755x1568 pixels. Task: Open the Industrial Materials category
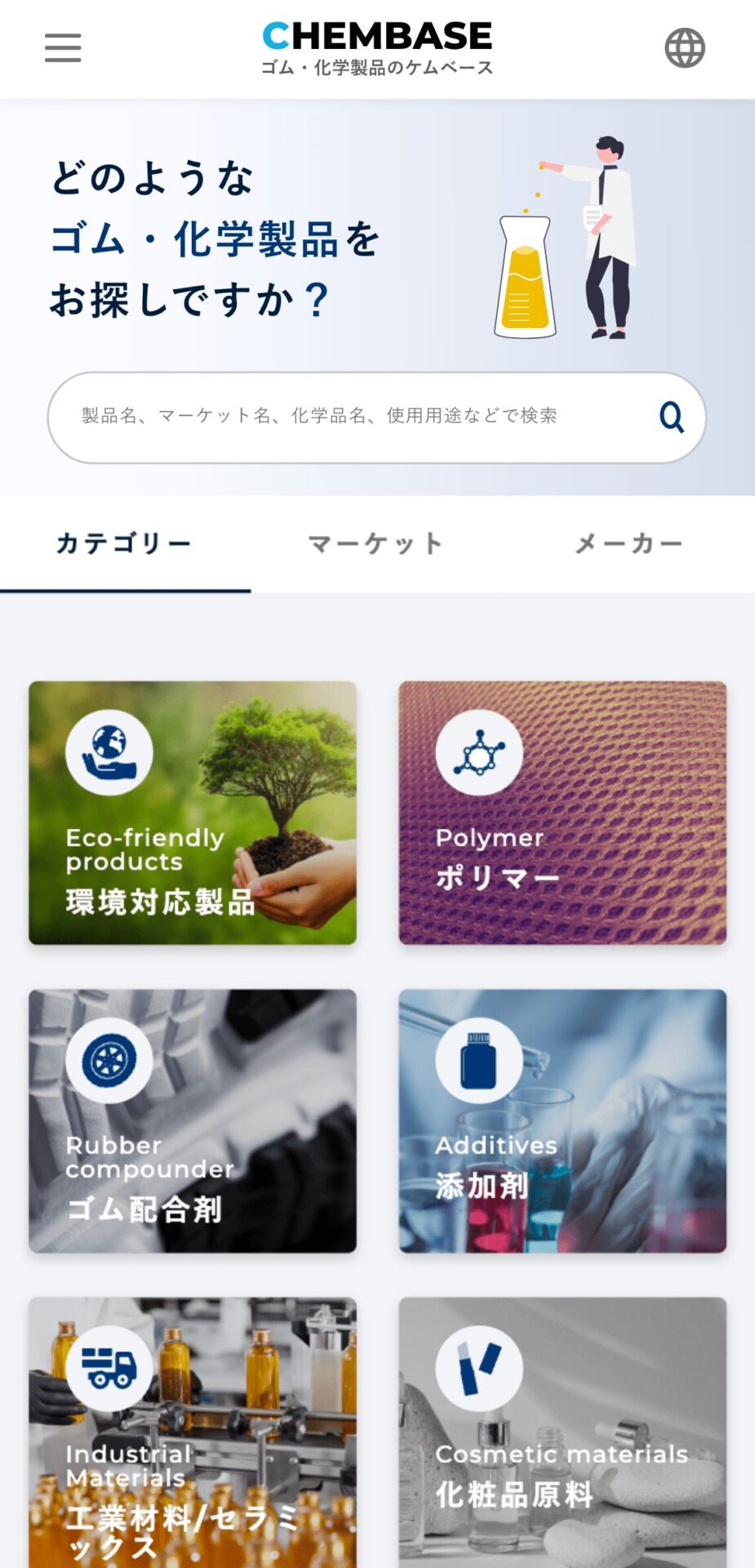coord(193,1431)
